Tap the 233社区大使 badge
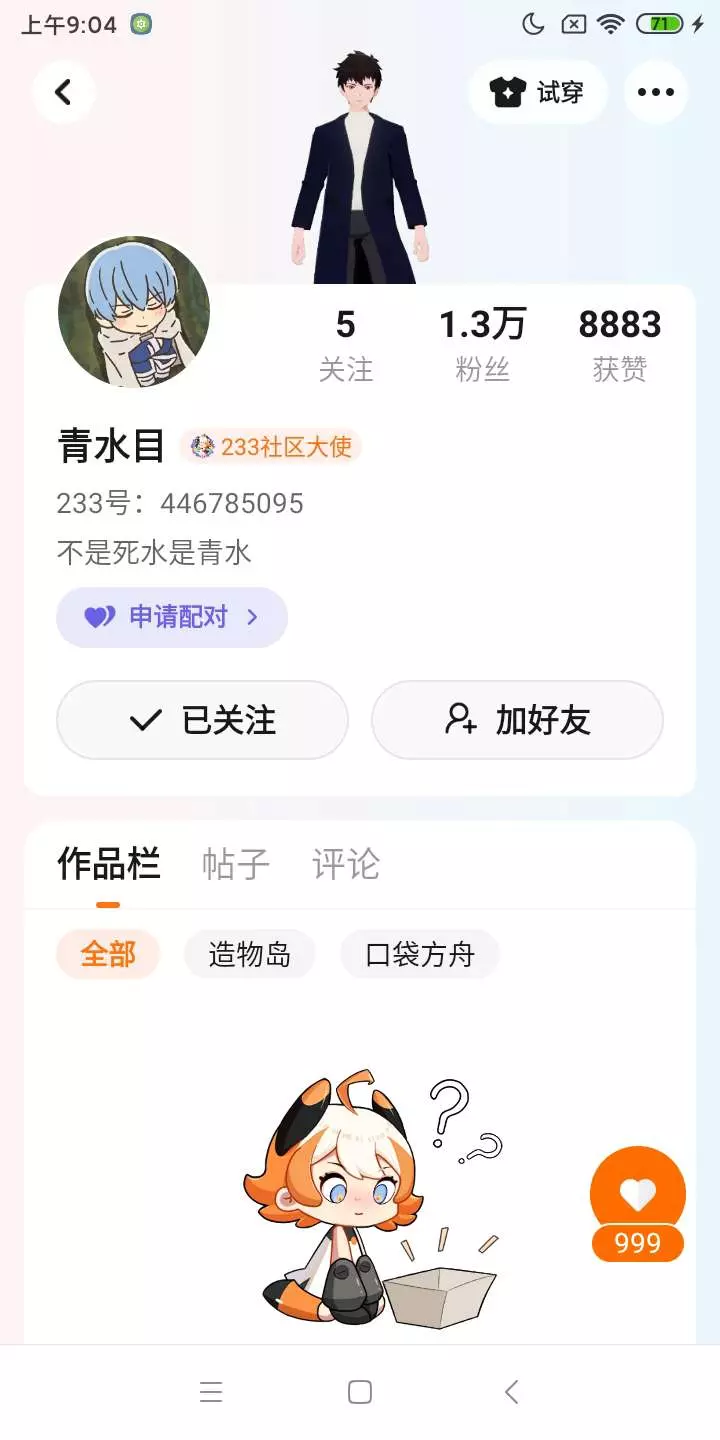Viewport: 720px width, 1440px height. (x=271, y=446)
